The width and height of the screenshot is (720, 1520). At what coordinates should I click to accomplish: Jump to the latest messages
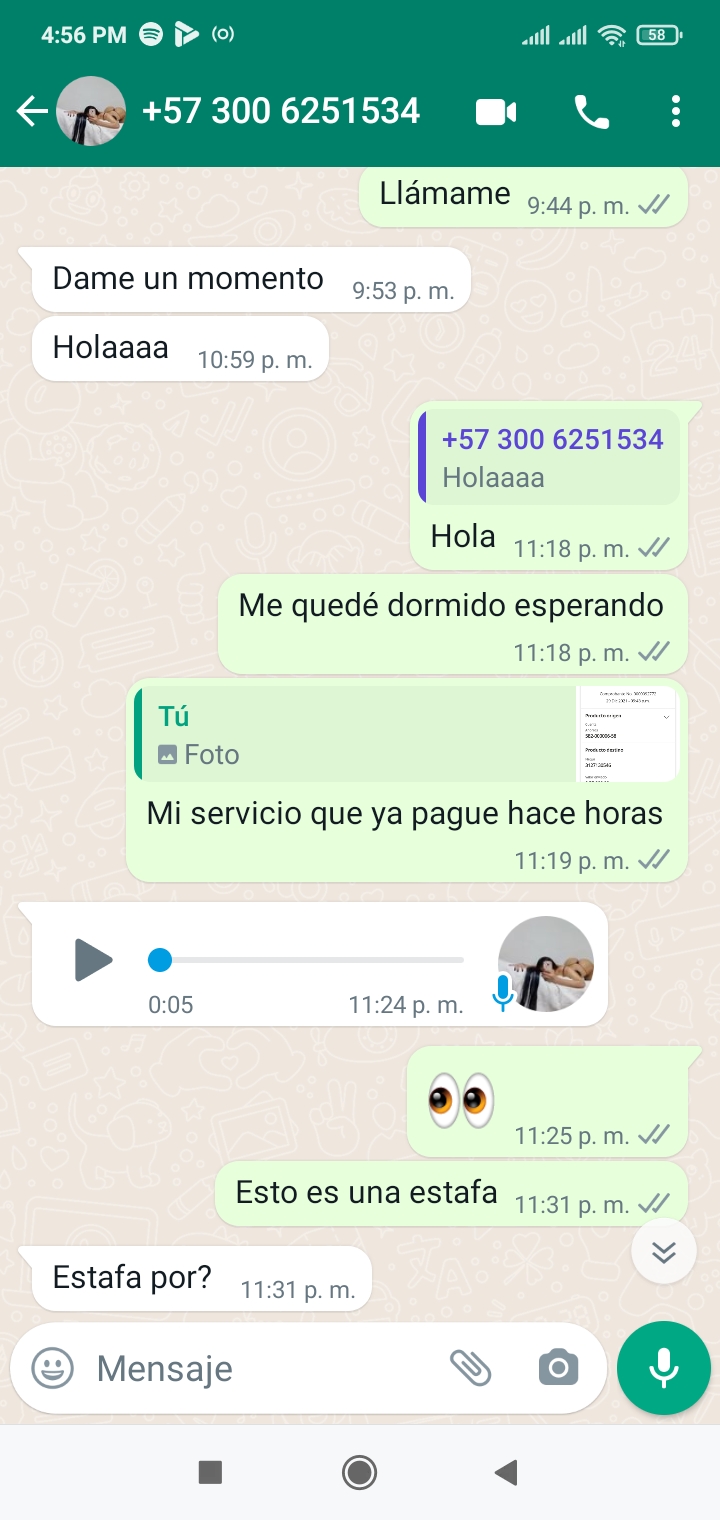coord(664,1251)
